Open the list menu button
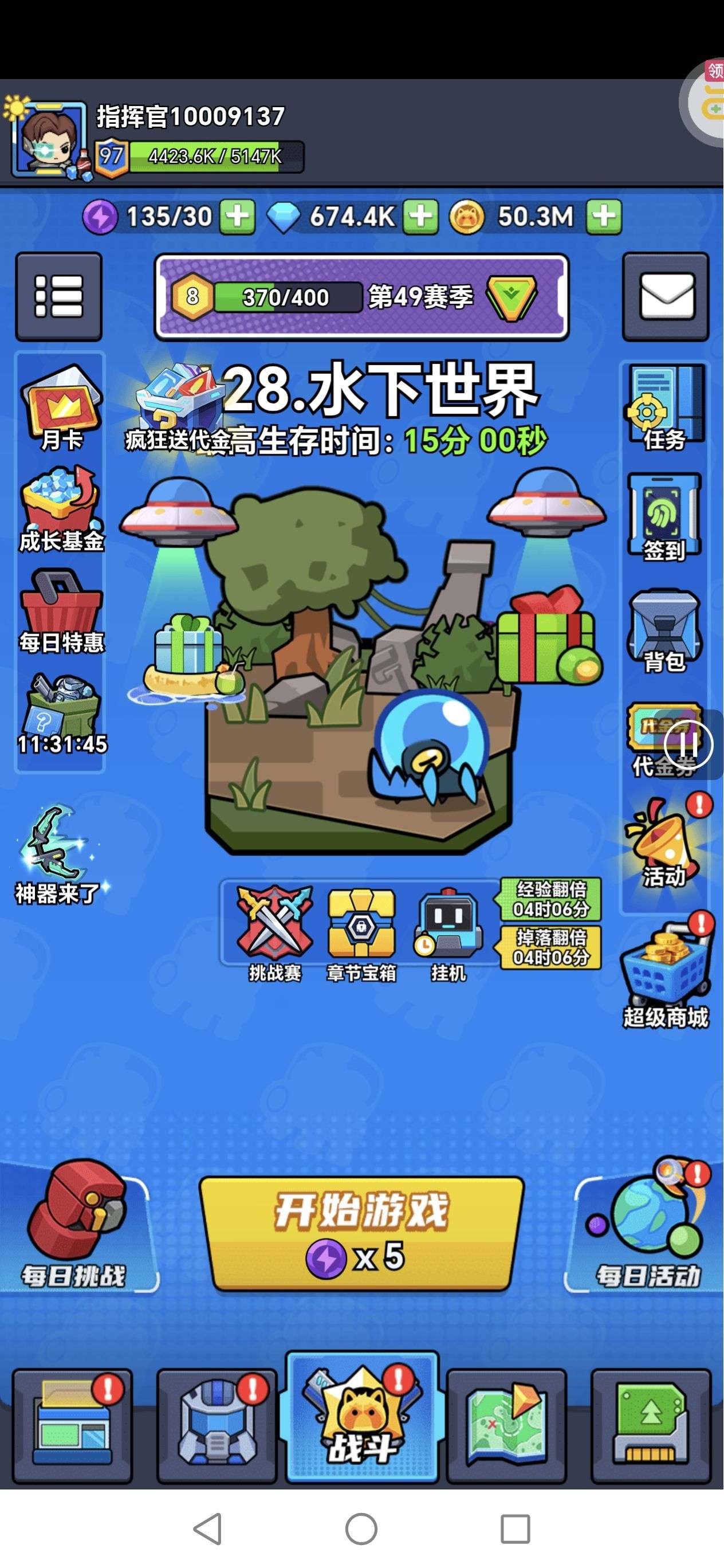 pyautogui.click(x=58, y=296)
